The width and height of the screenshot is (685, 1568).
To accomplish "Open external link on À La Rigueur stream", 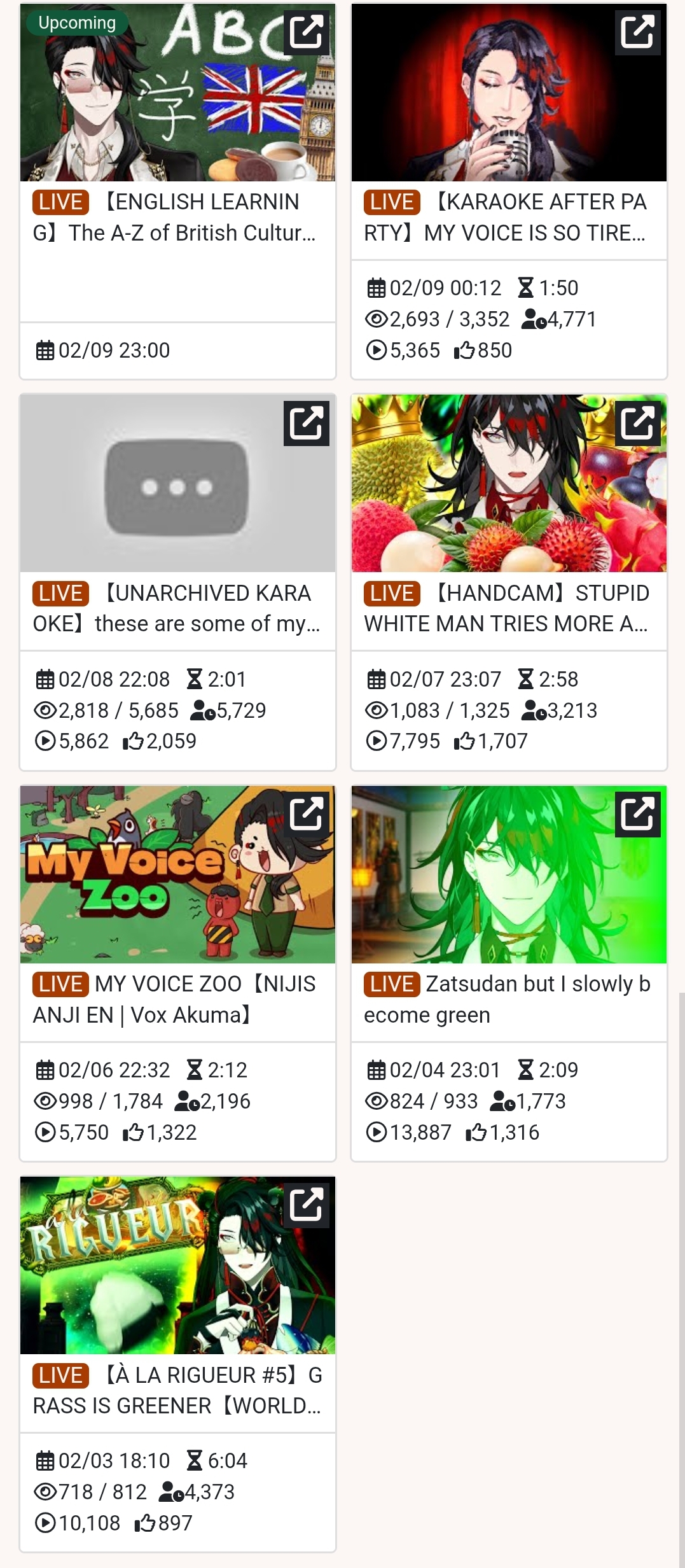I will (x=307, y=1205).
